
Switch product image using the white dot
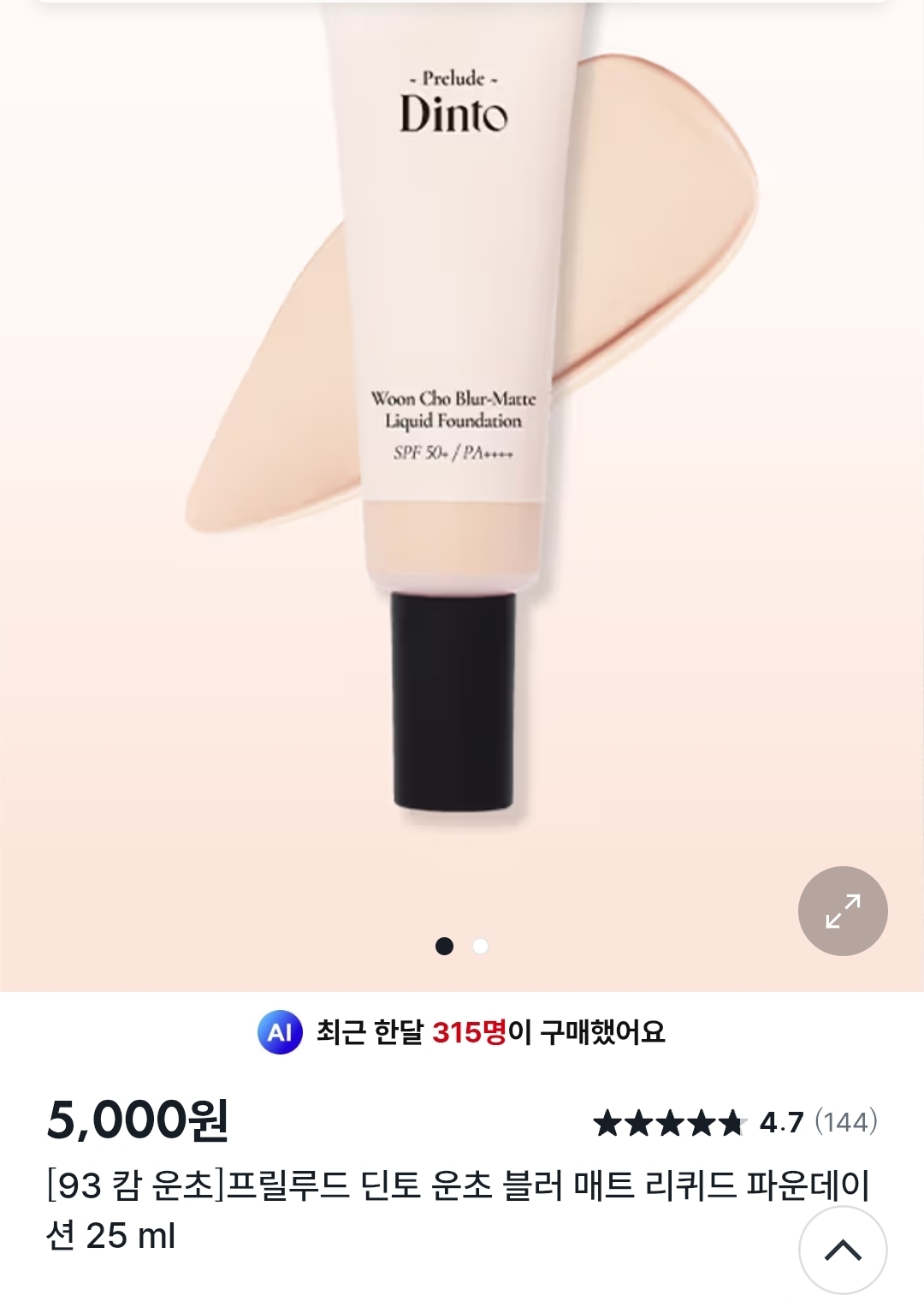[480, 946]
